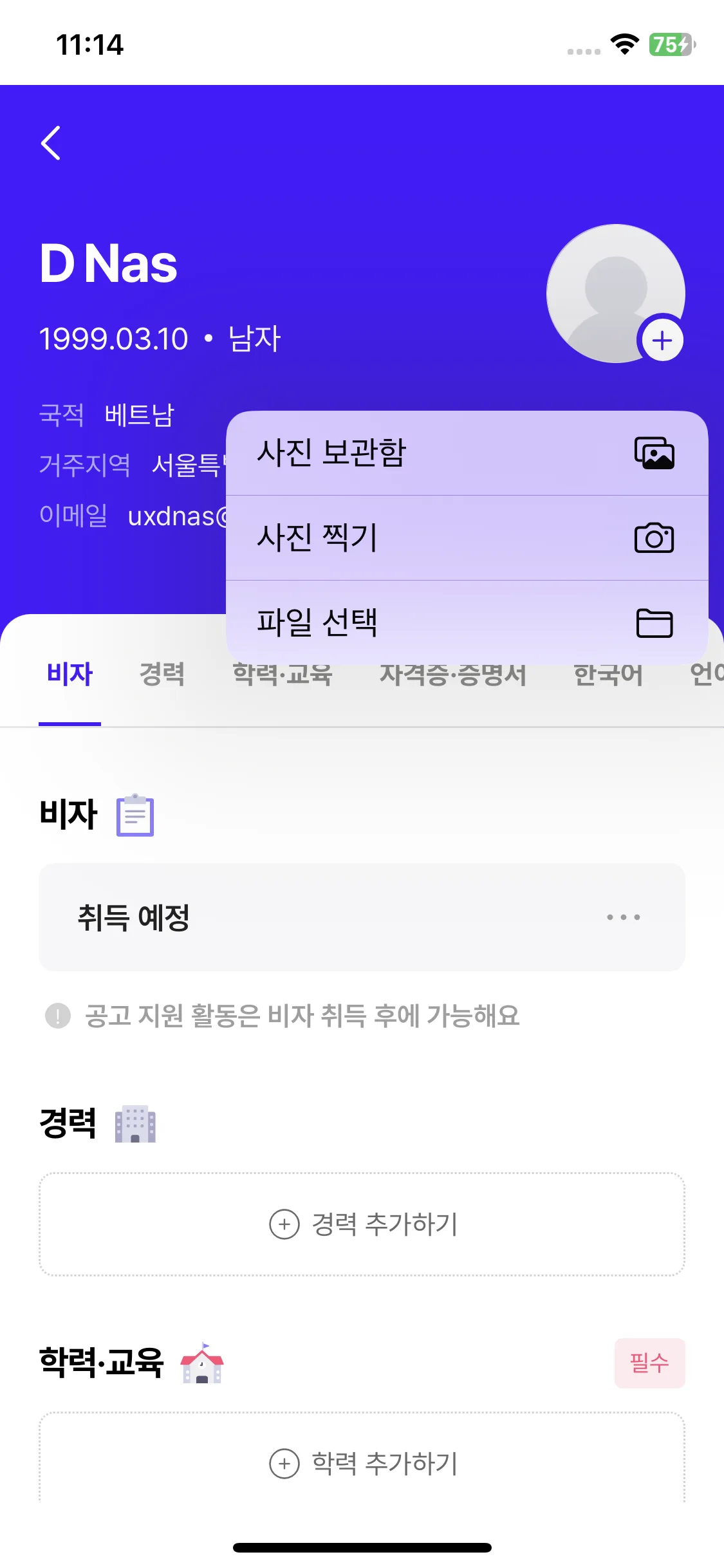
Task: Pick 파일 선택 to choose a file
Action: 467,622
